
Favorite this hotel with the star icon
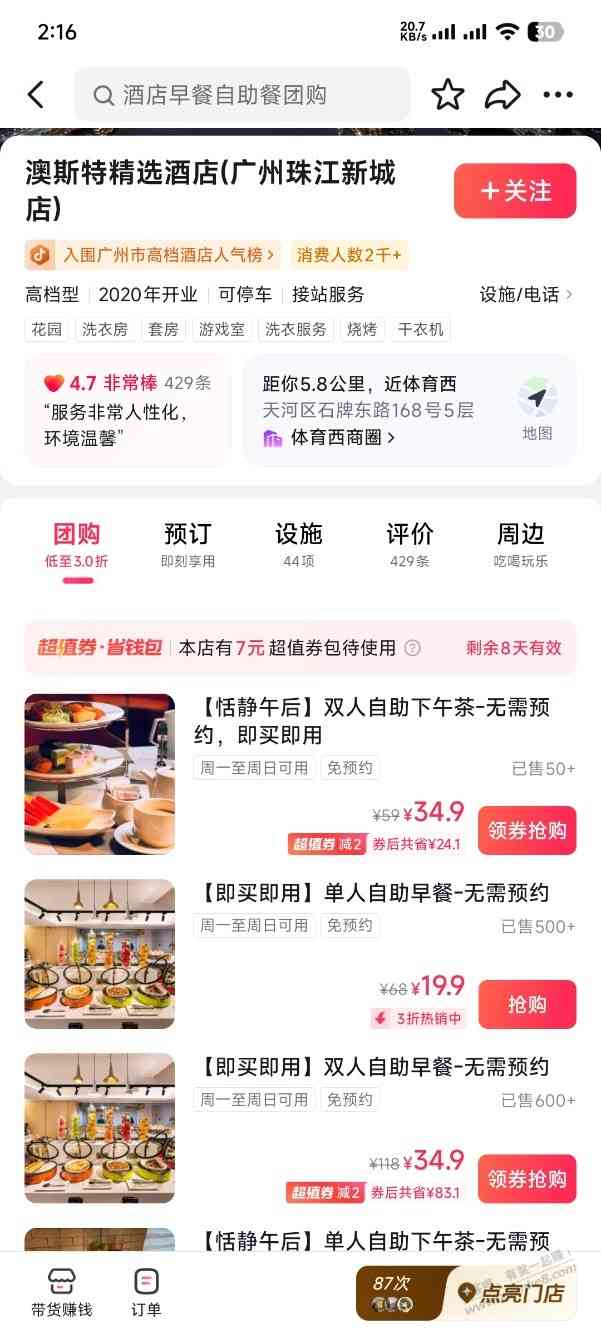pos(448,95)
